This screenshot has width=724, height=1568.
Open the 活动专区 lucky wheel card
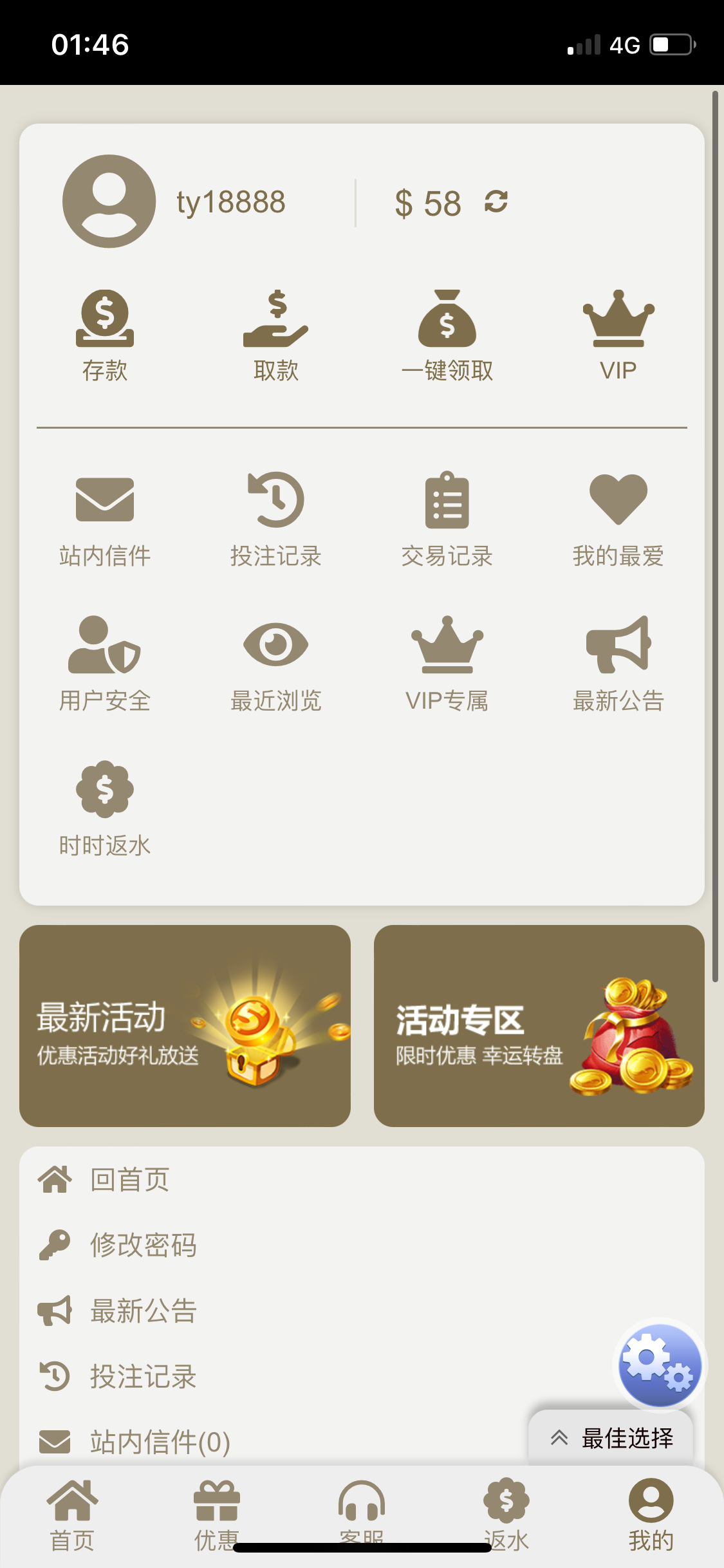tap(539, 1025)
